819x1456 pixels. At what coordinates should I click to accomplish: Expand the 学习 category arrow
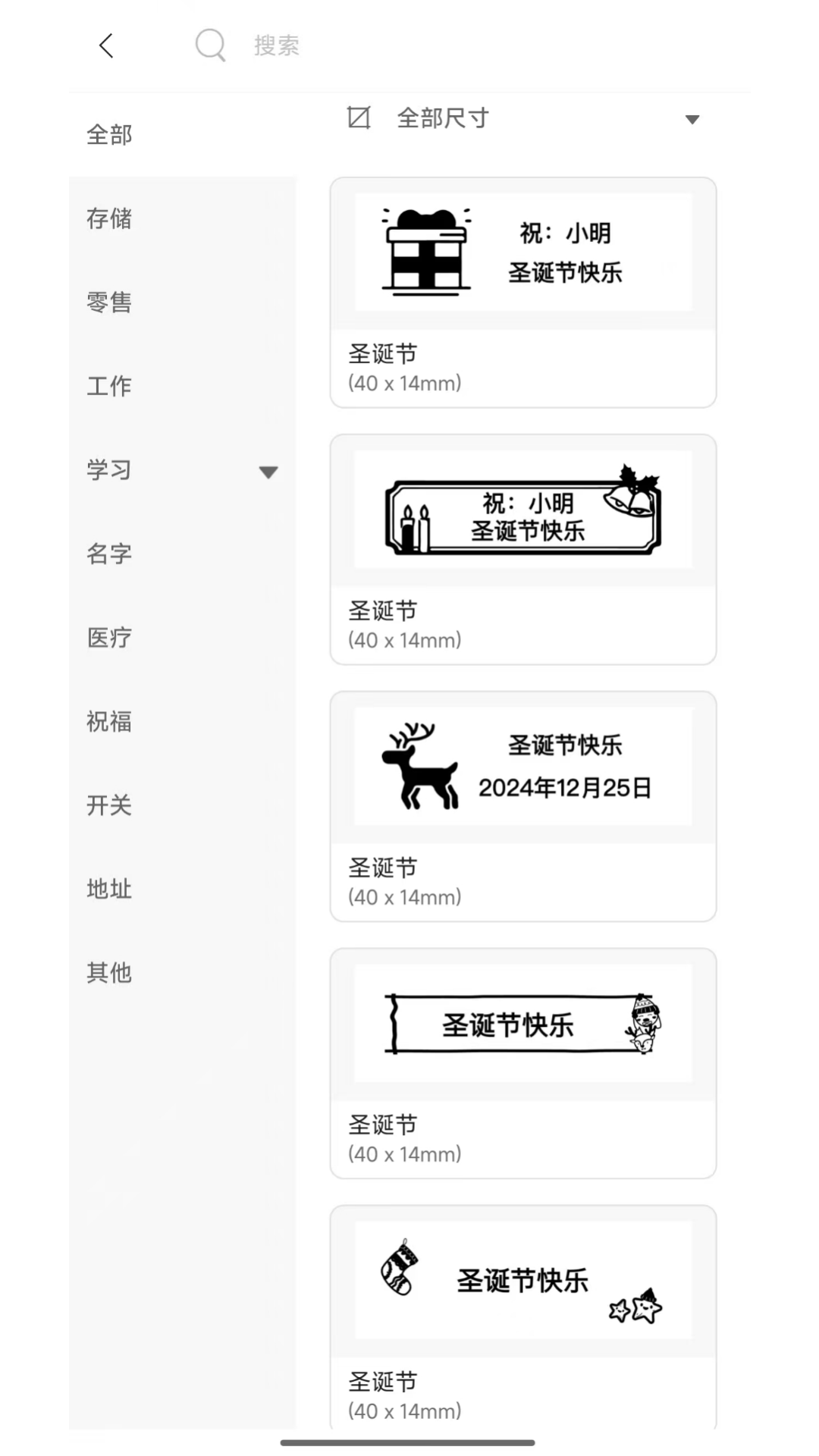pos(268,472)
